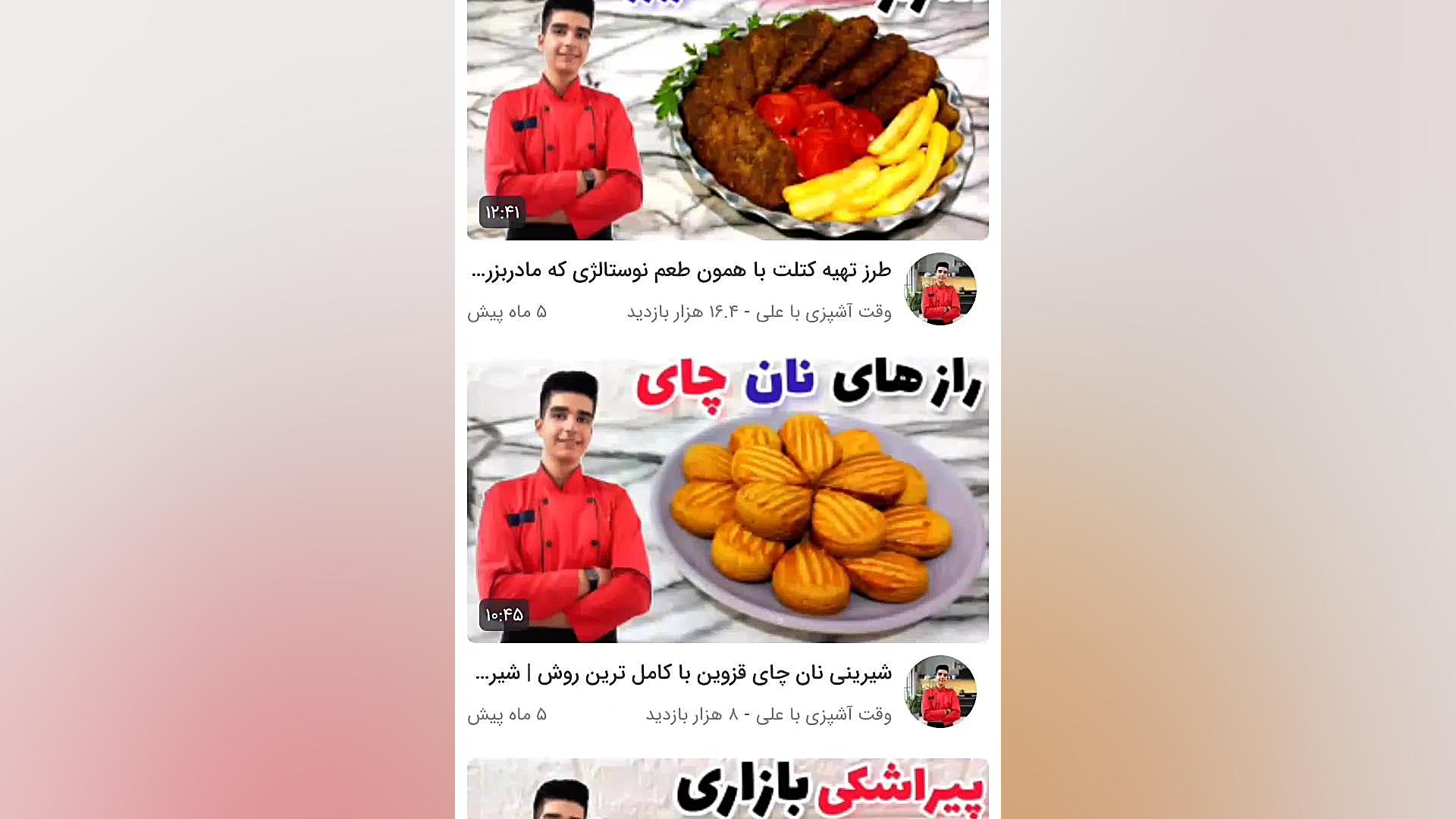Open video title شیرینی نان چای قزوین
The width and height of the screenshot is (1456, 819).
click(x=682, y=673)
